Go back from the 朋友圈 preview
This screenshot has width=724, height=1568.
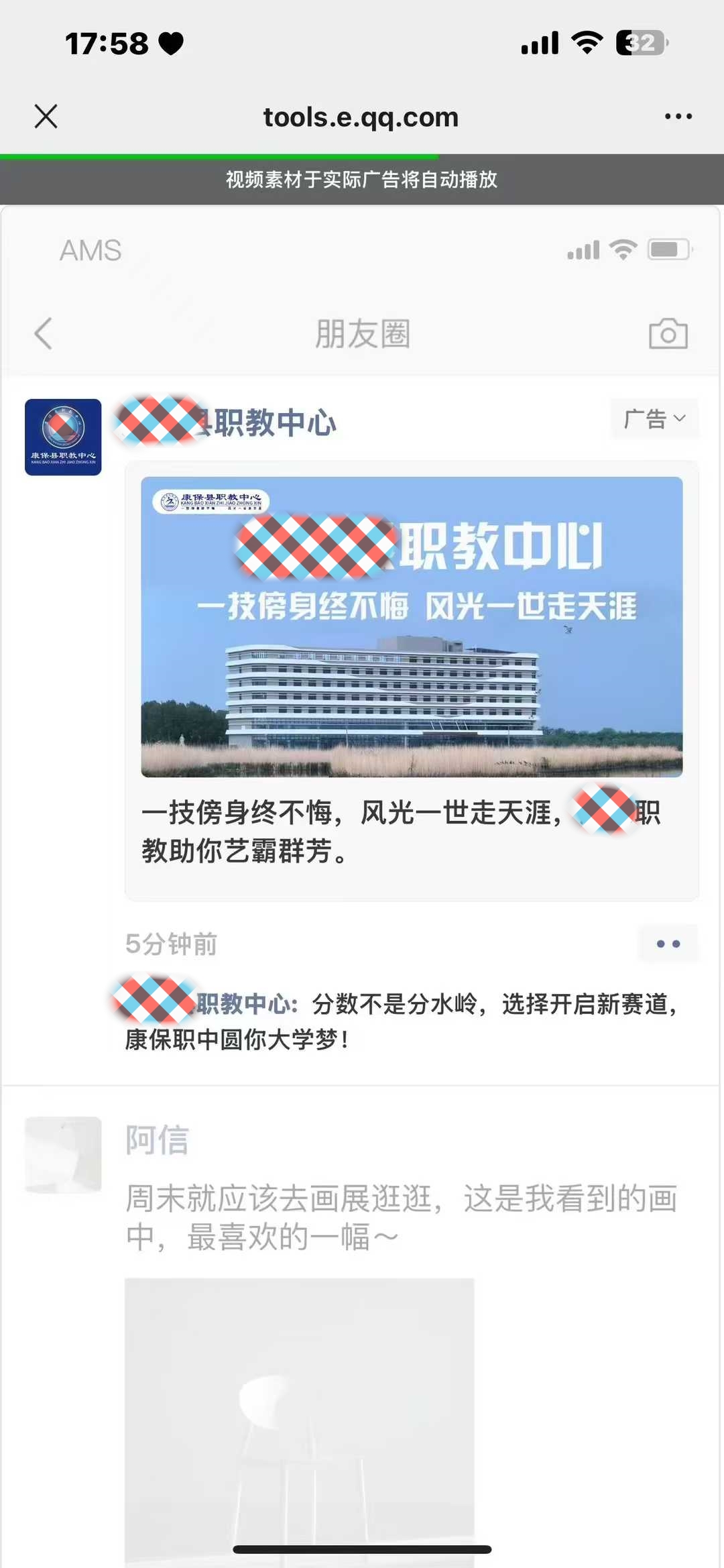pos(44,333)
